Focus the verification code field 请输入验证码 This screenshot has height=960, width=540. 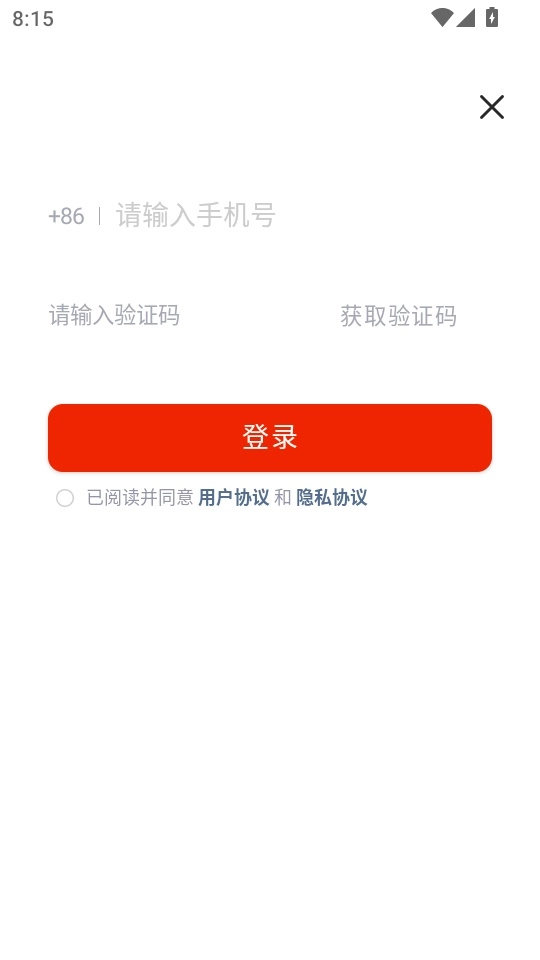(184, 316)
